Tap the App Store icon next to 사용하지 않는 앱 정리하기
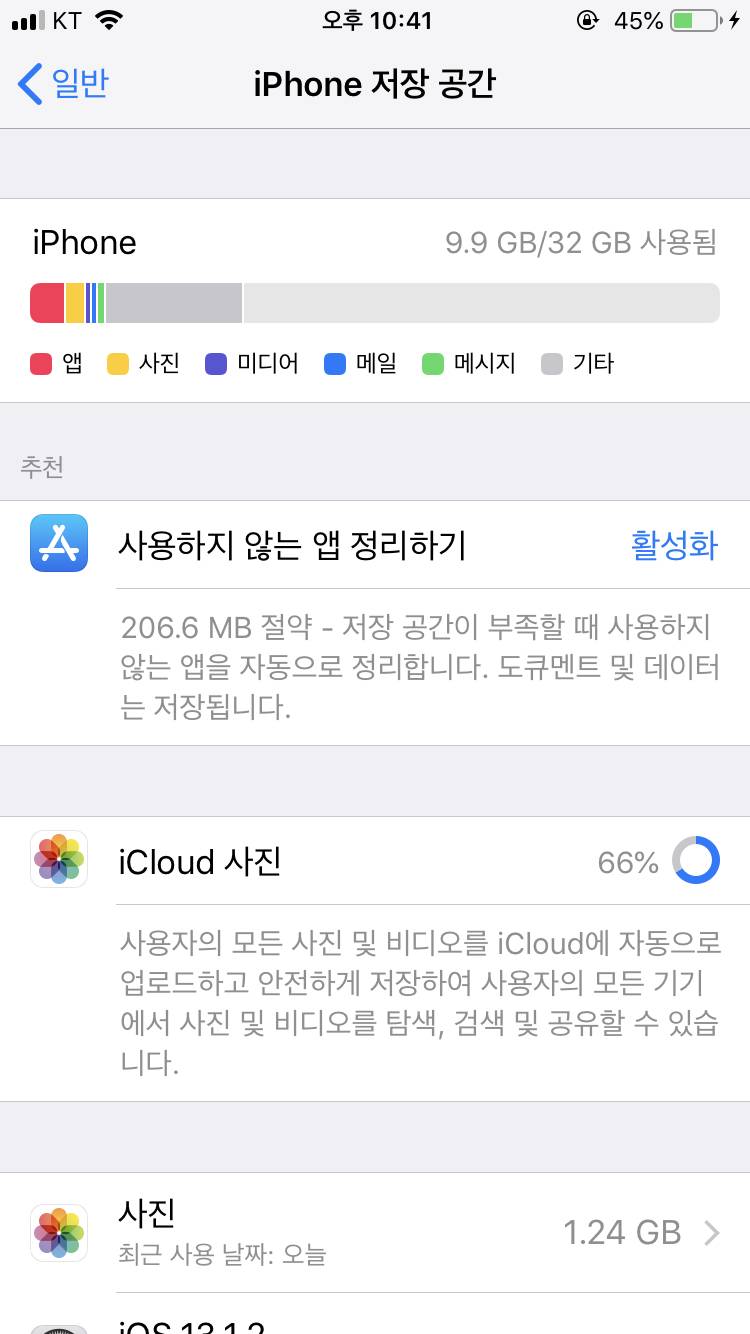The image size is (750, 1334). pos(58,543)
